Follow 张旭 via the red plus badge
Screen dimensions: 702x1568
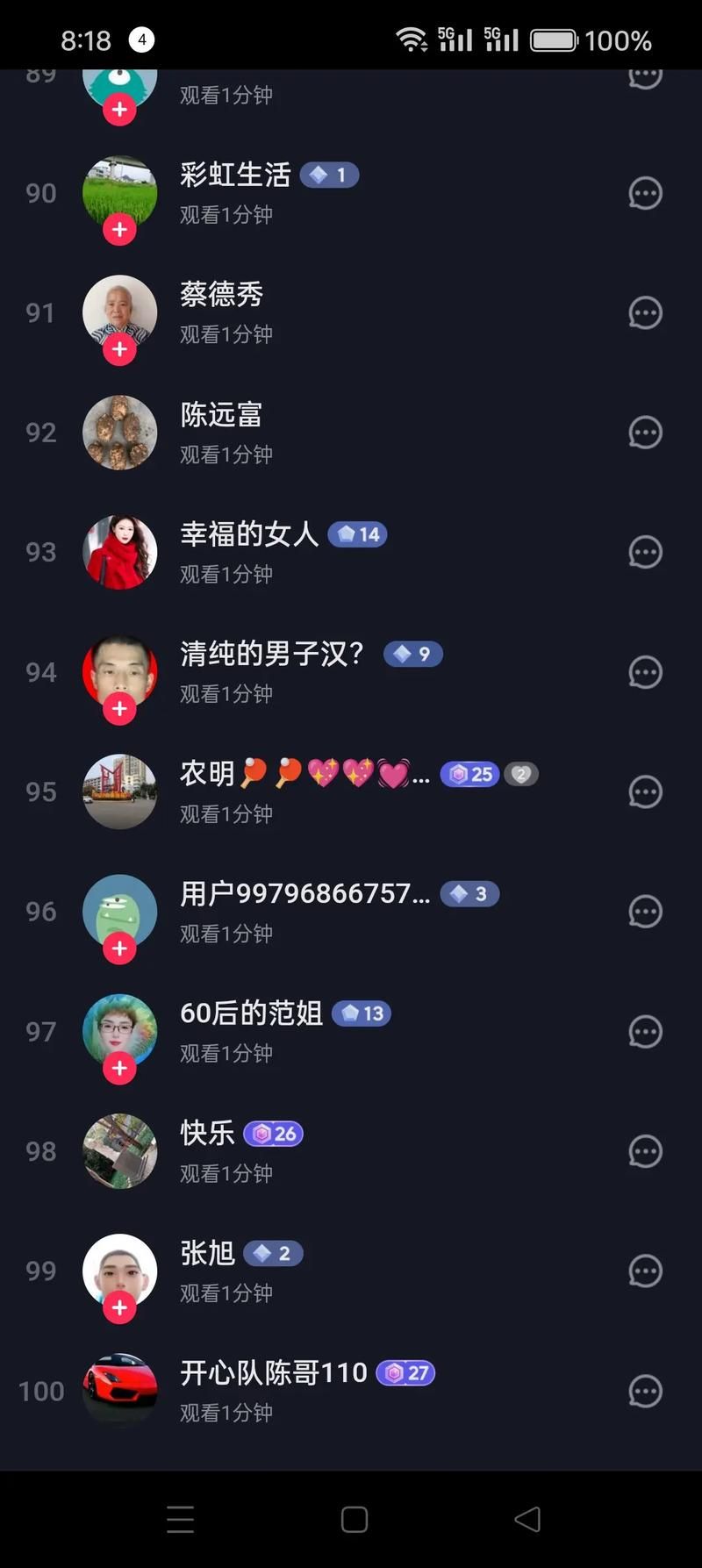tap(119, 1307)
